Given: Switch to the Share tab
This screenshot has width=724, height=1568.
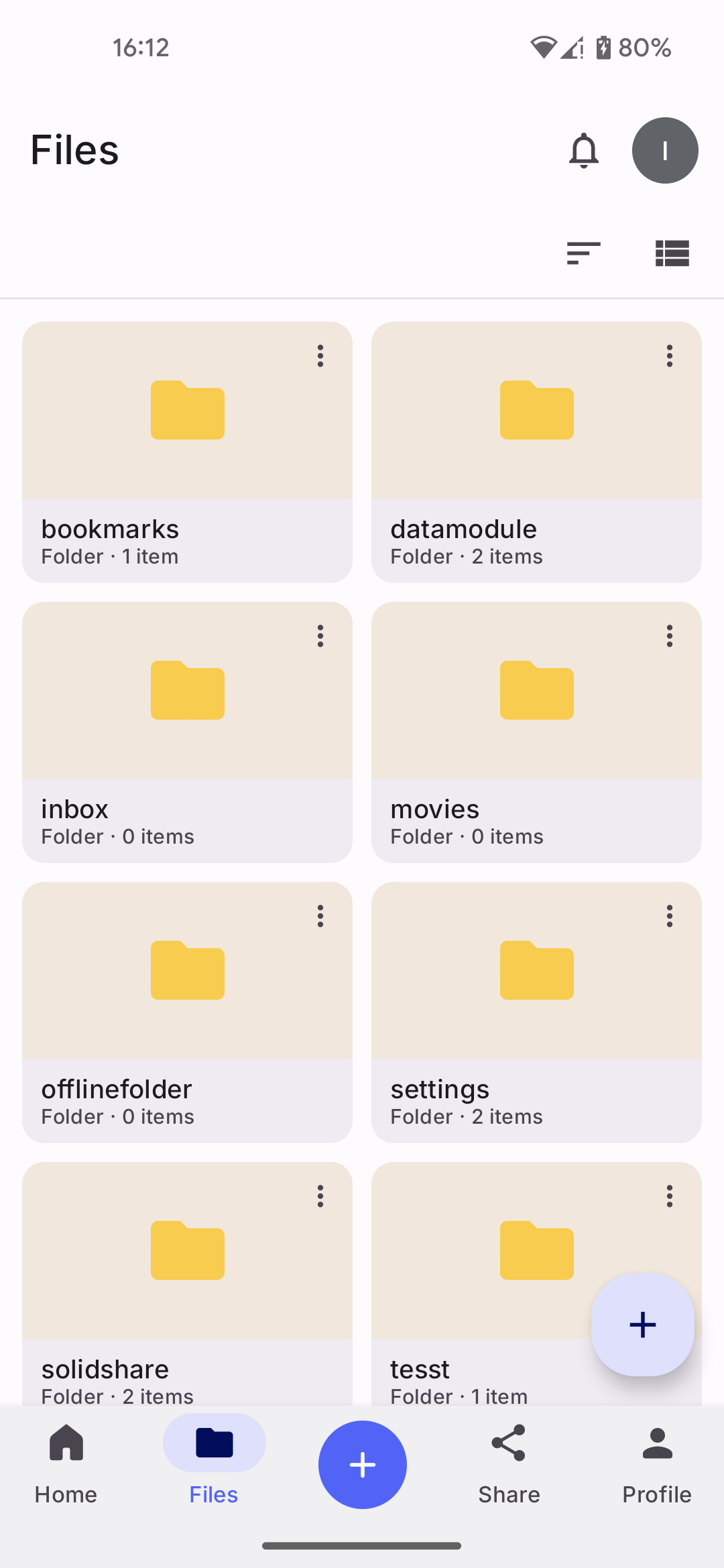Looking at the screenshot, I should [x=509, y=1465].
